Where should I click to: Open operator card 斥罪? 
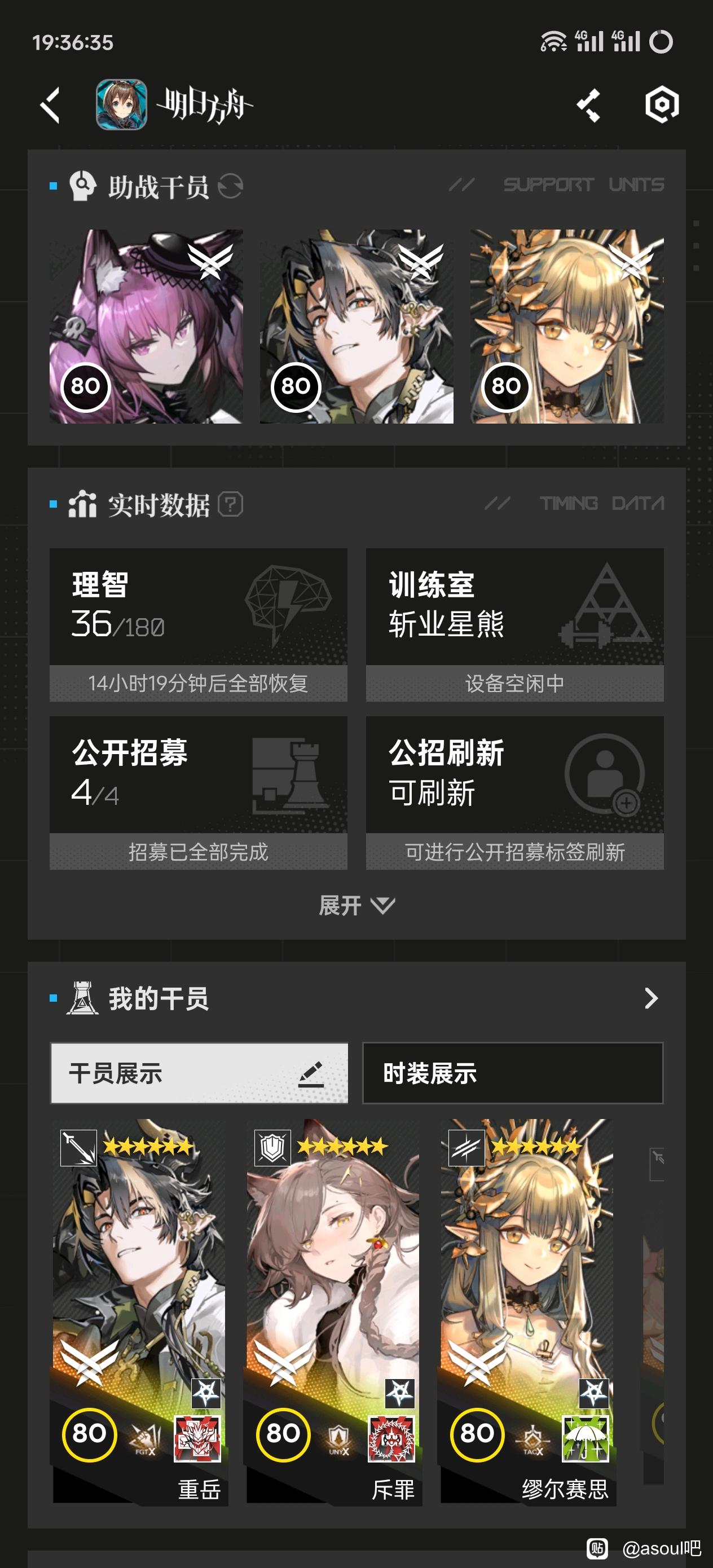coord(334,1312)
